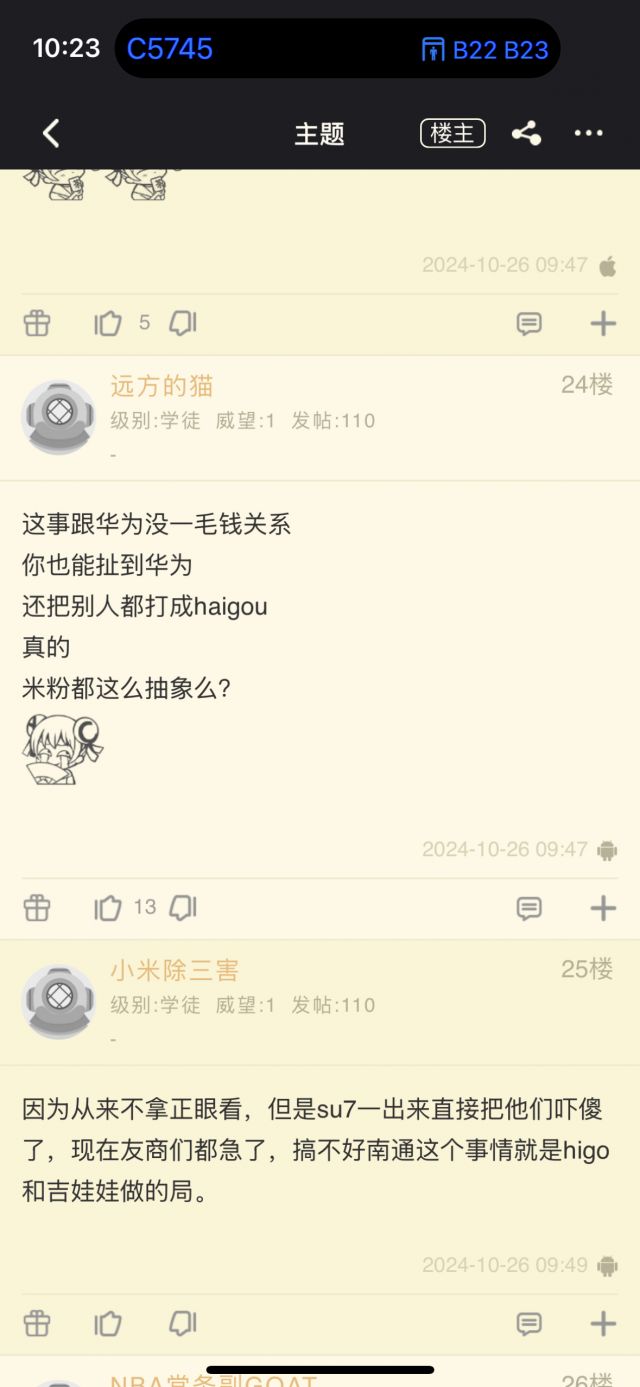Dislike 远方的猫's reply on floor 24

tap(183, 907)
